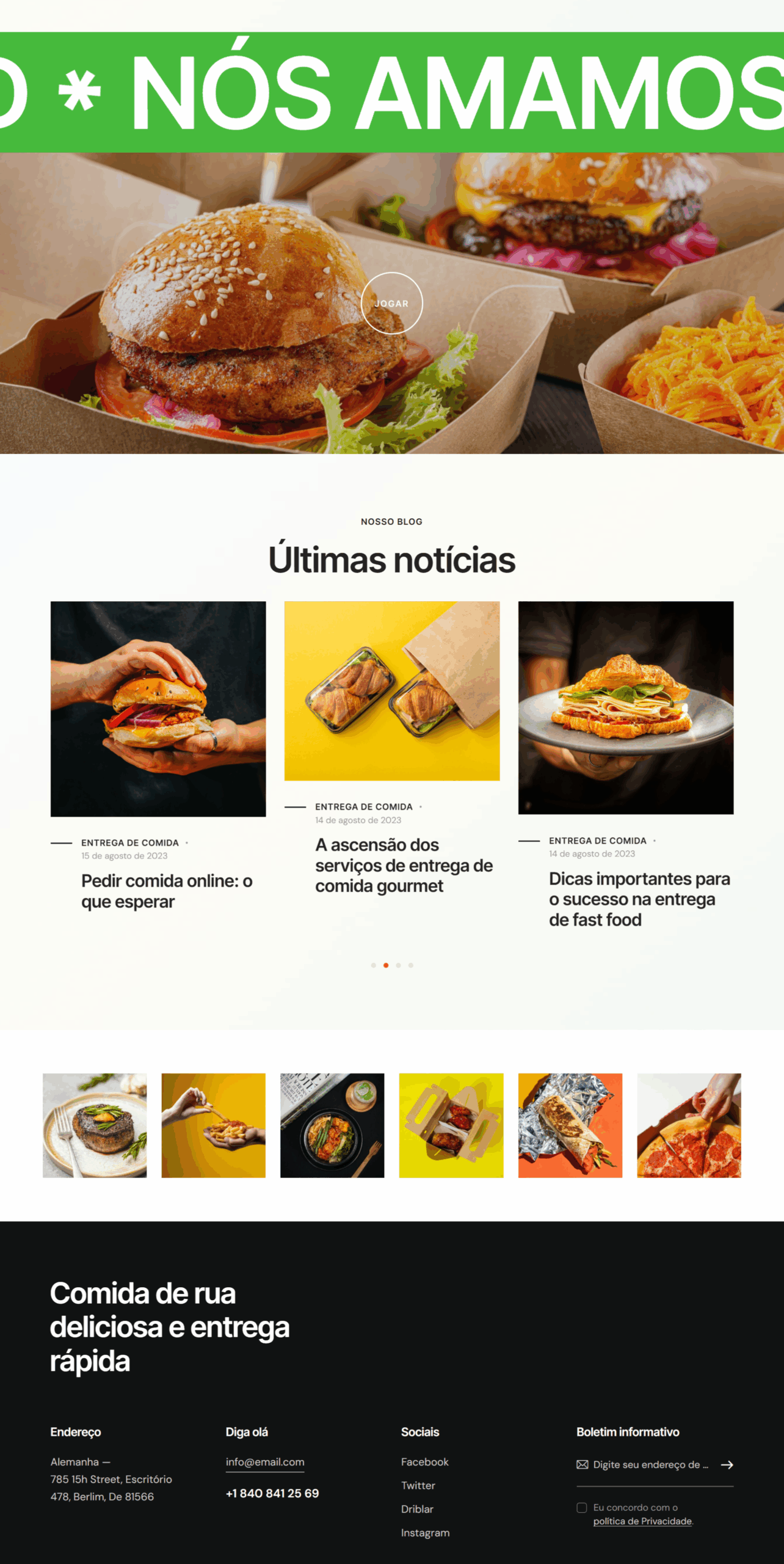Open the croissant sandwich on plate image
784x1564 pixels.
coord(626,707)
